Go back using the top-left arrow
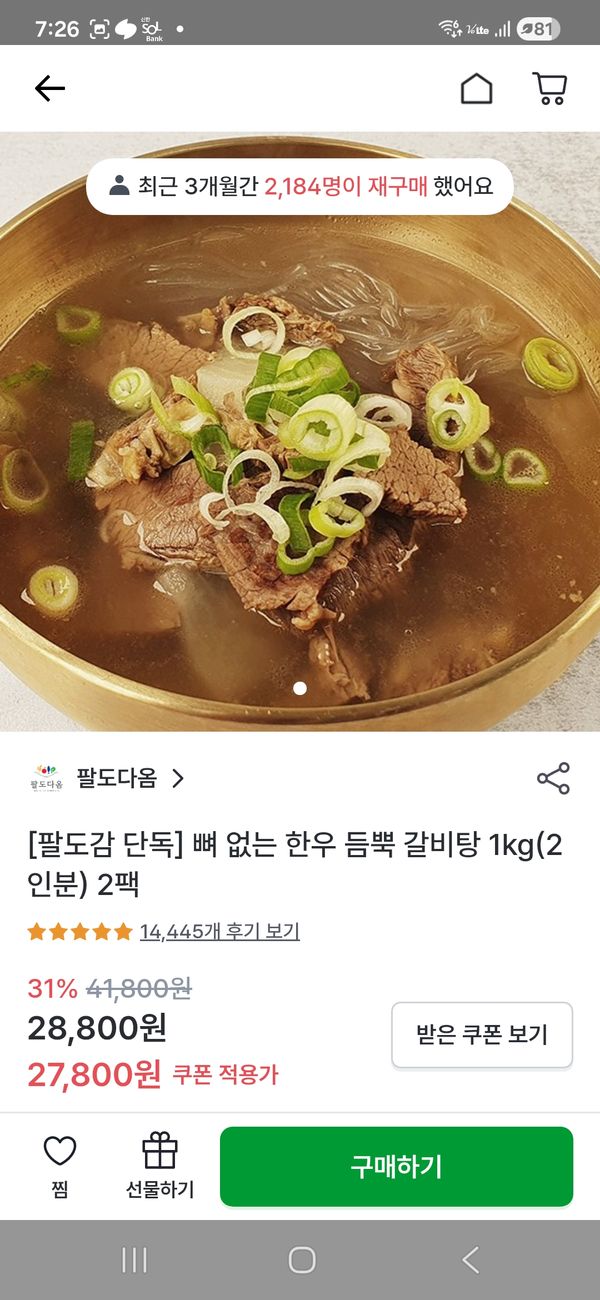This screenshot has width=600, height=1300. [49, 89]
